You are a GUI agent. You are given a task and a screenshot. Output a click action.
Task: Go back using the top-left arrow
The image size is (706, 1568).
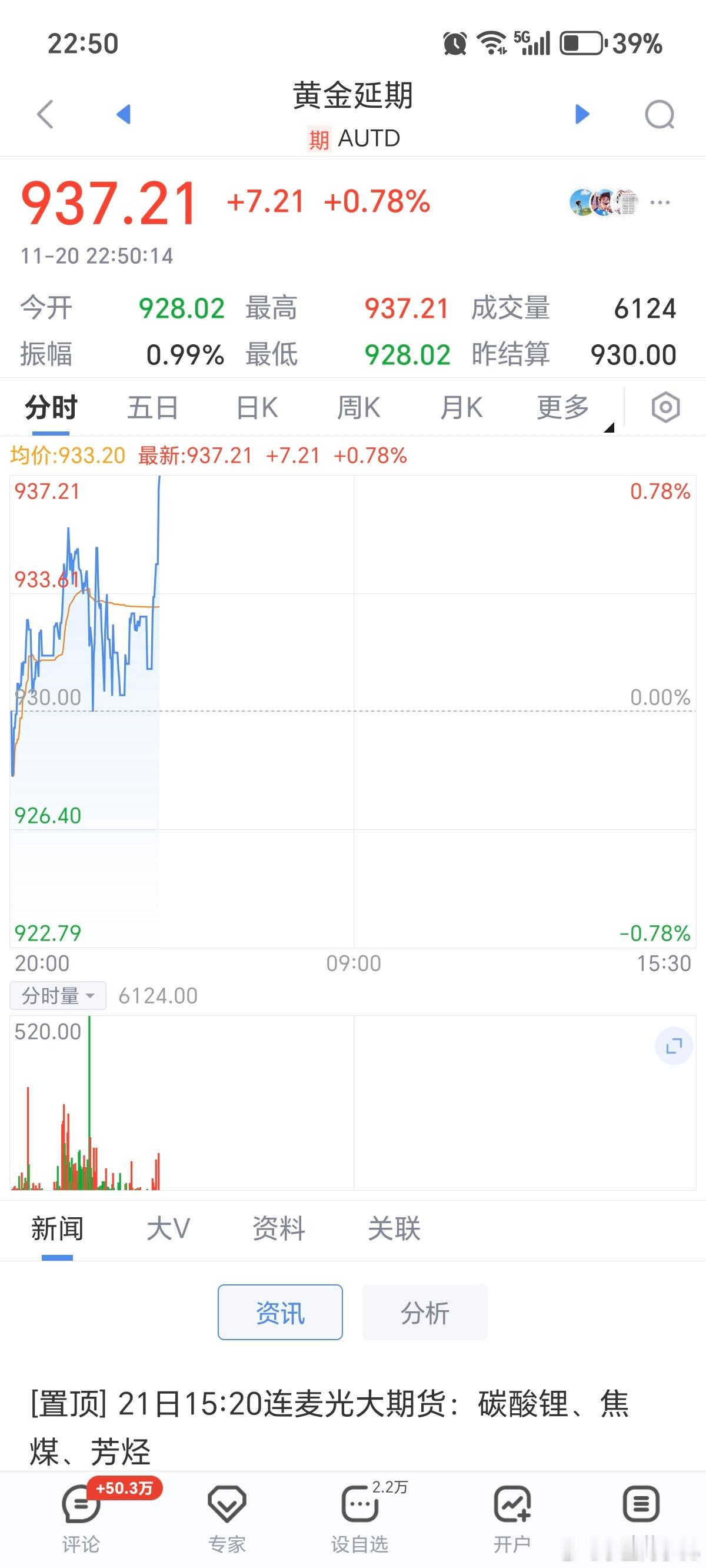(x=46, y=114)
